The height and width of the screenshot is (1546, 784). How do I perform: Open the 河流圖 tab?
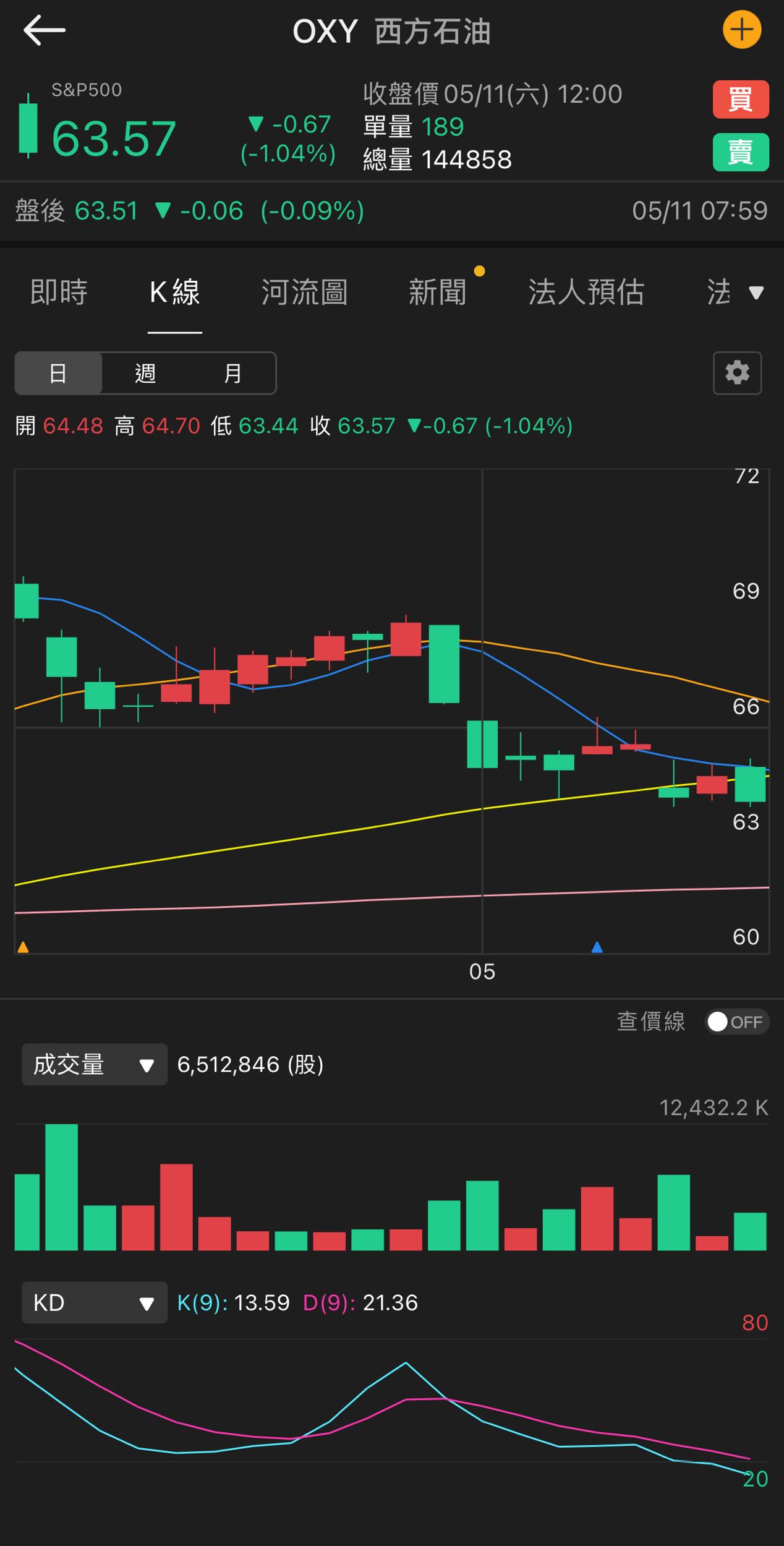304,292
